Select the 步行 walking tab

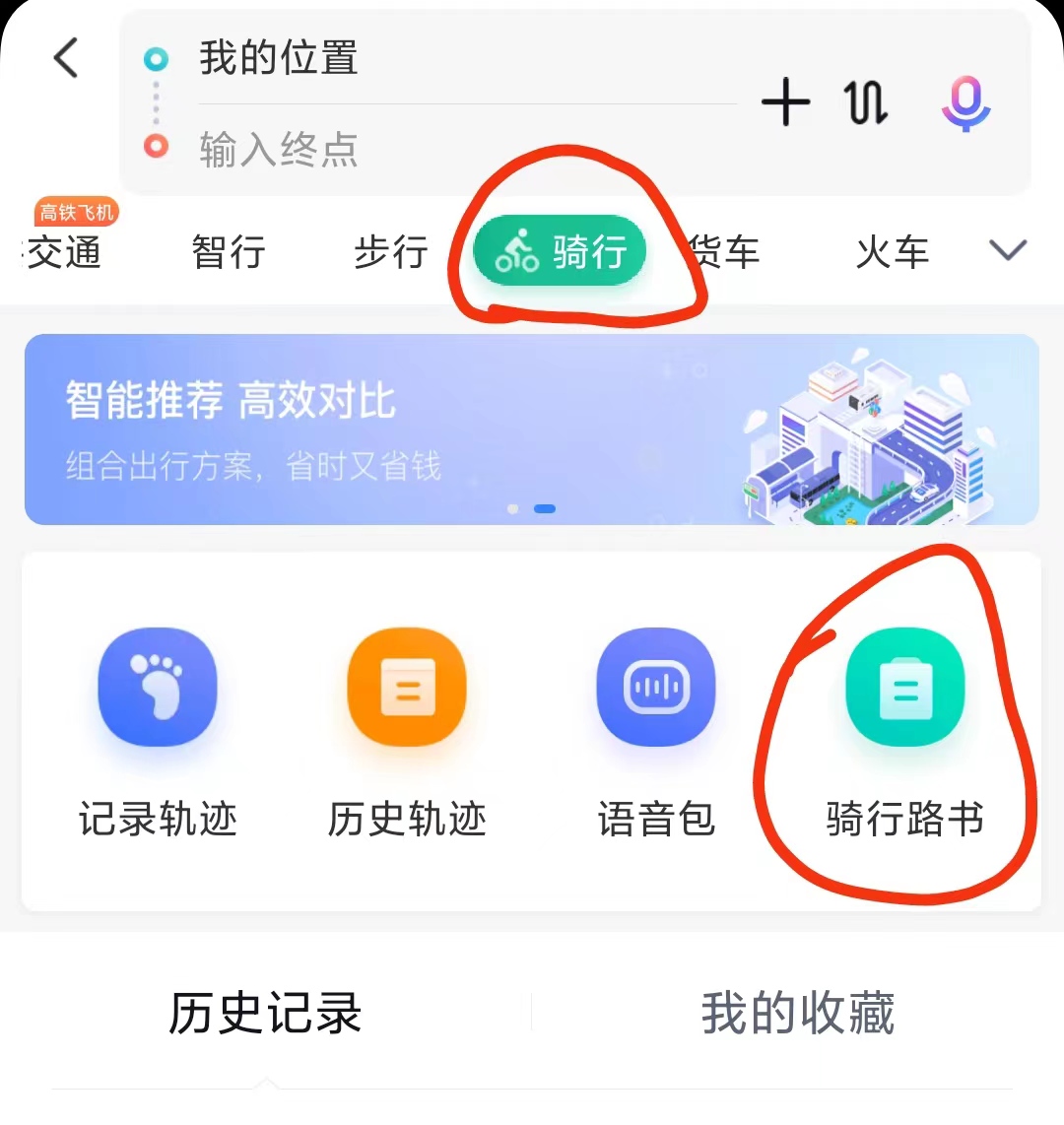point(390,252)
